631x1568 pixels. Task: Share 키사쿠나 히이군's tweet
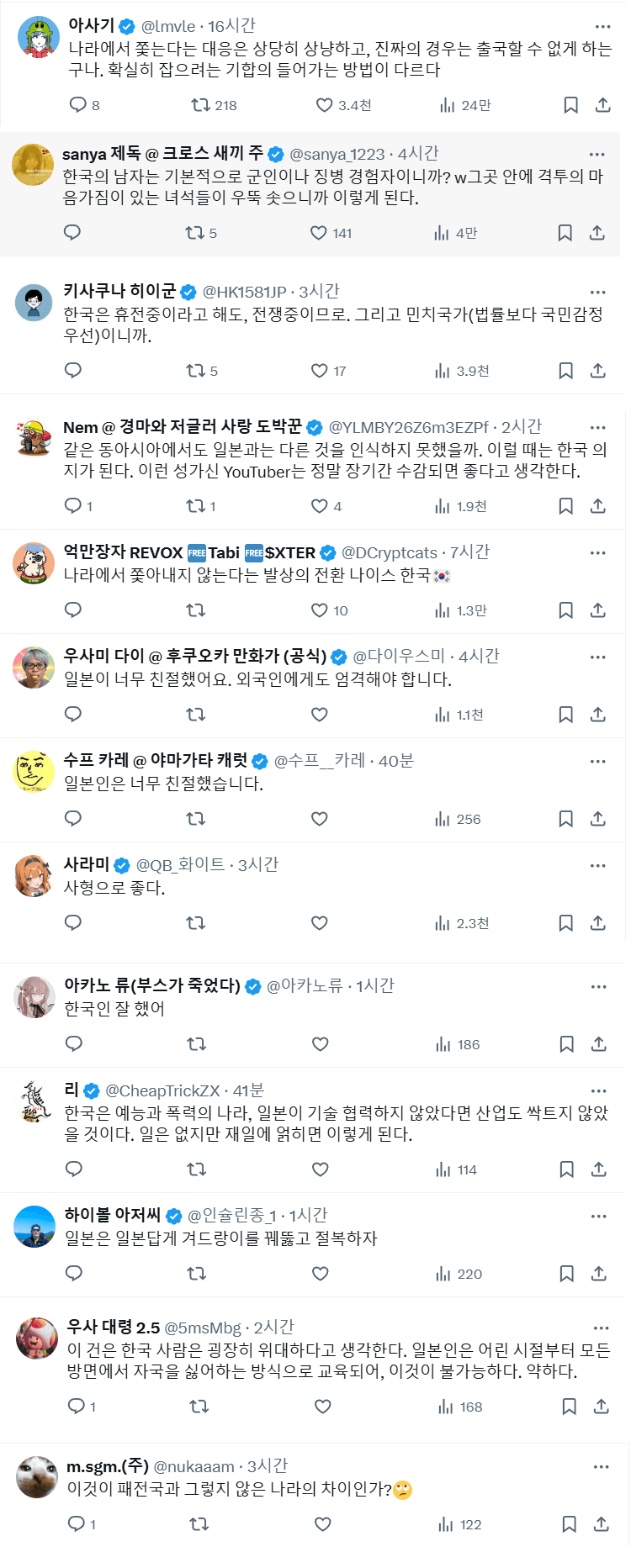click(598, 371)
